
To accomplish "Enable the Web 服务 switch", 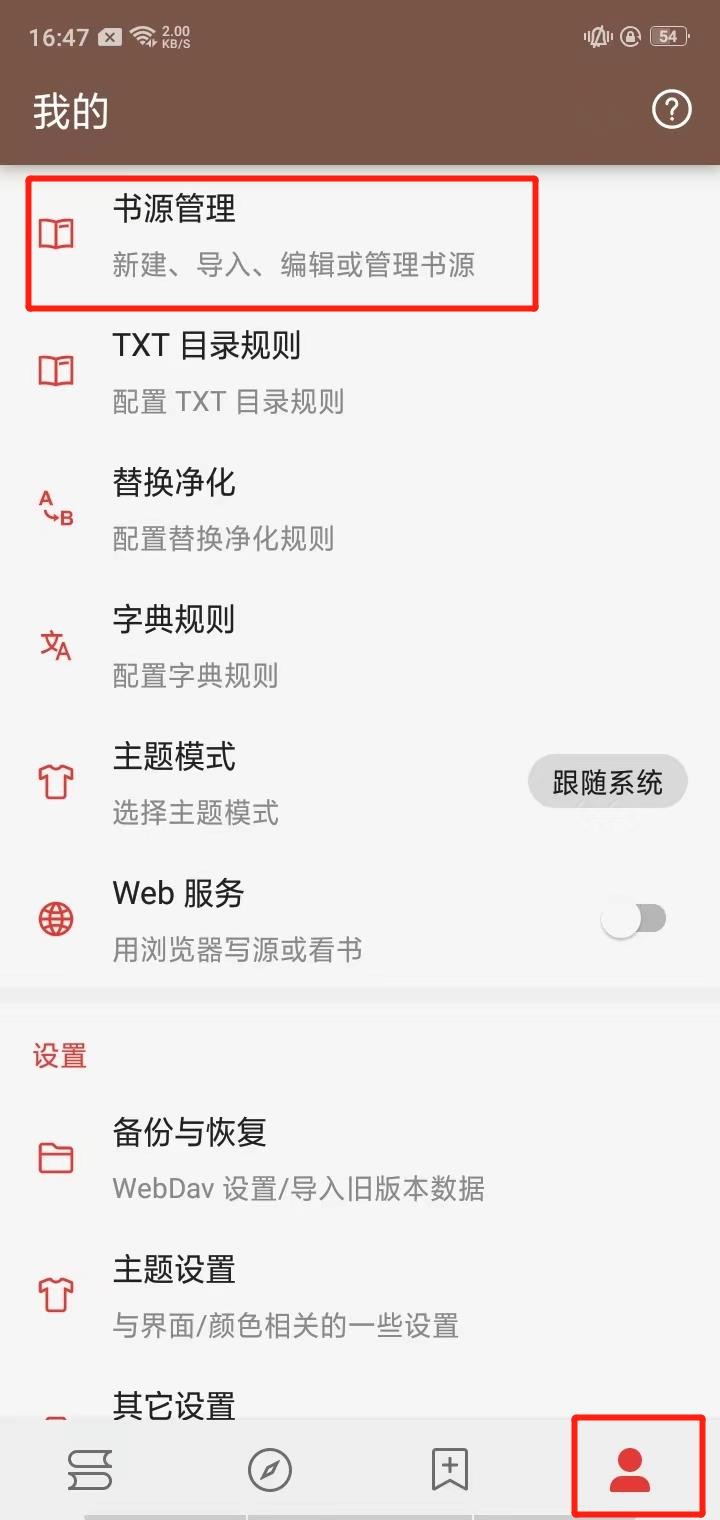I will [634, 919].
